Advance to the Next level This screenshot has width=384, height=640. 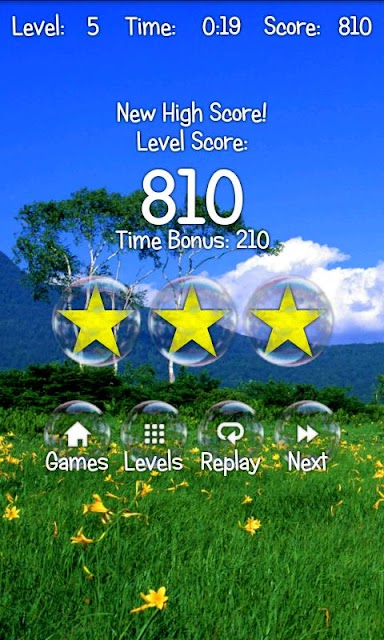[x=307, y=437]
